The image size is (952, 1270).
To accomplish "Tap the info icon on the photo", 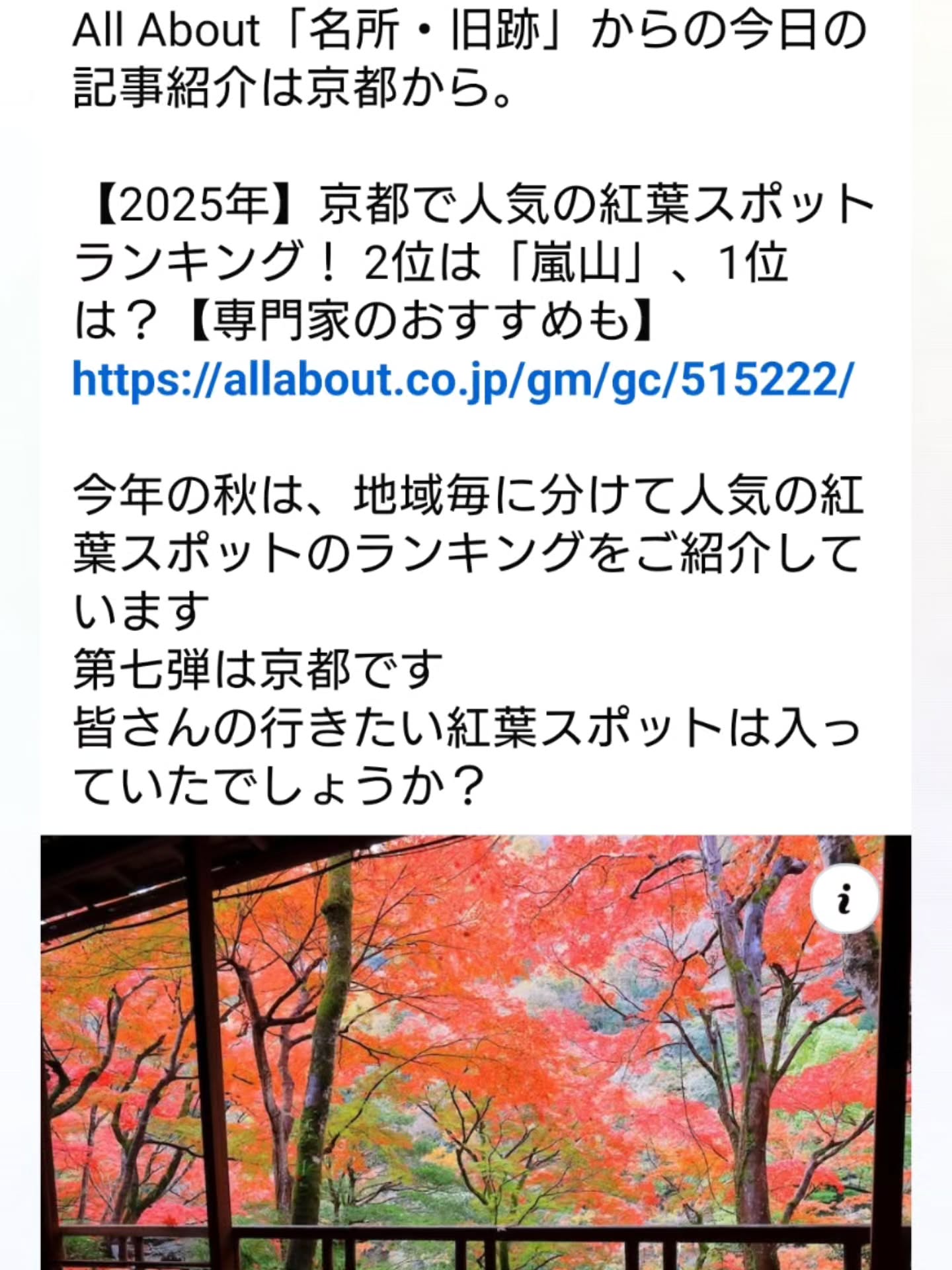I will [844, 899].
